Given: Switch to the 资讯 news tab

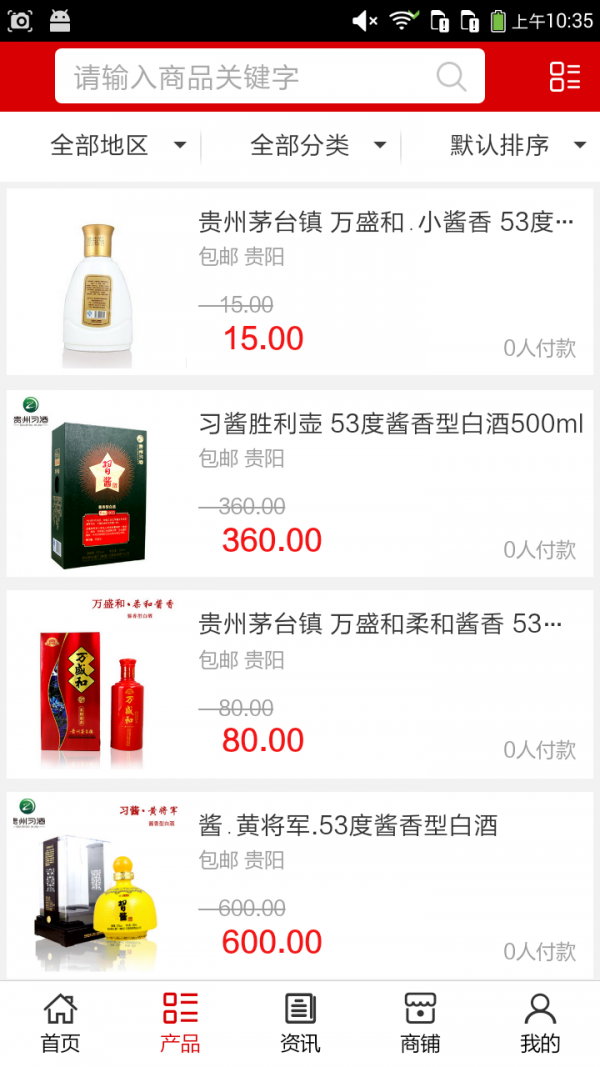Looking at the screenshot, I should pos(300,1023).
